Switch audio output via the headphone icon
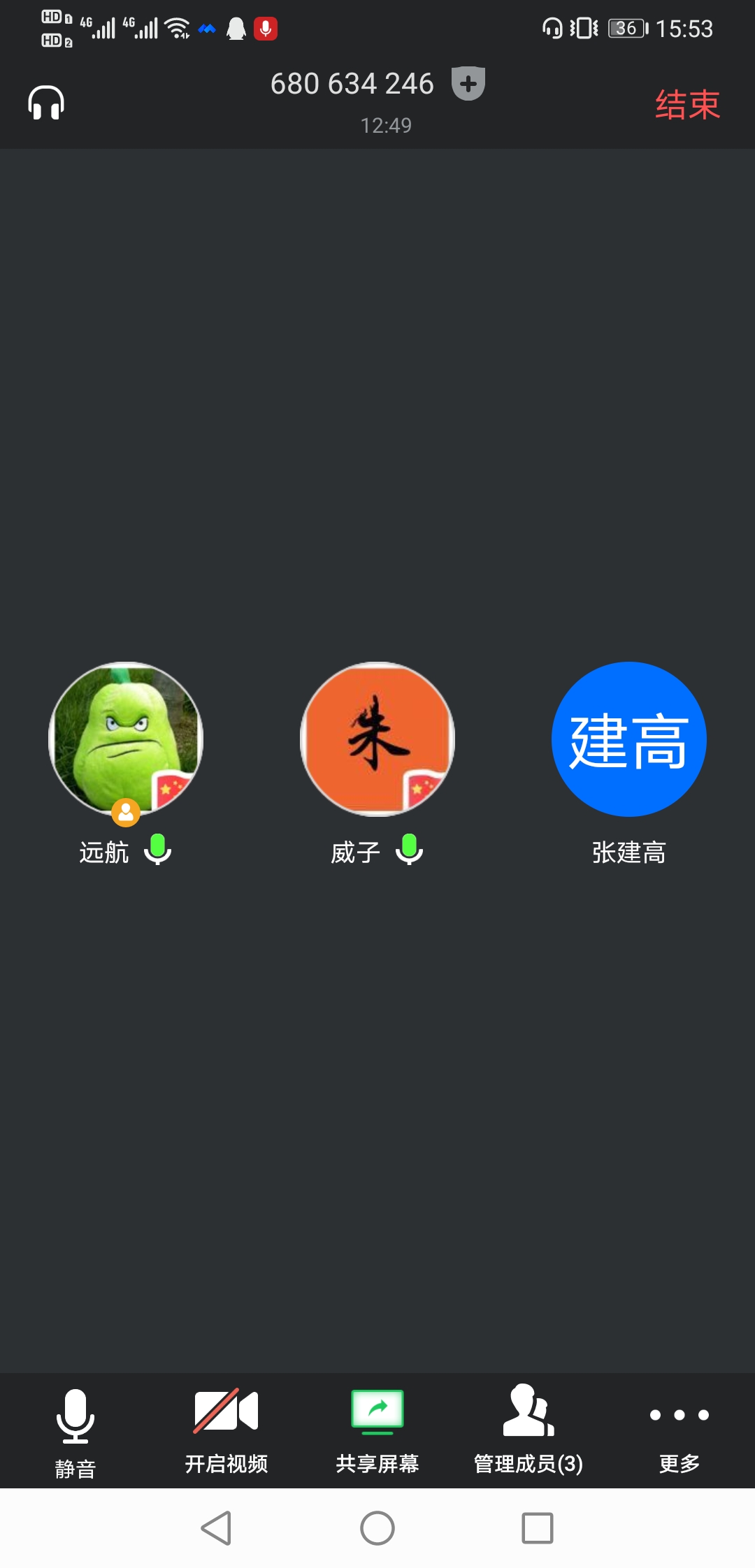 click(46, 103)
